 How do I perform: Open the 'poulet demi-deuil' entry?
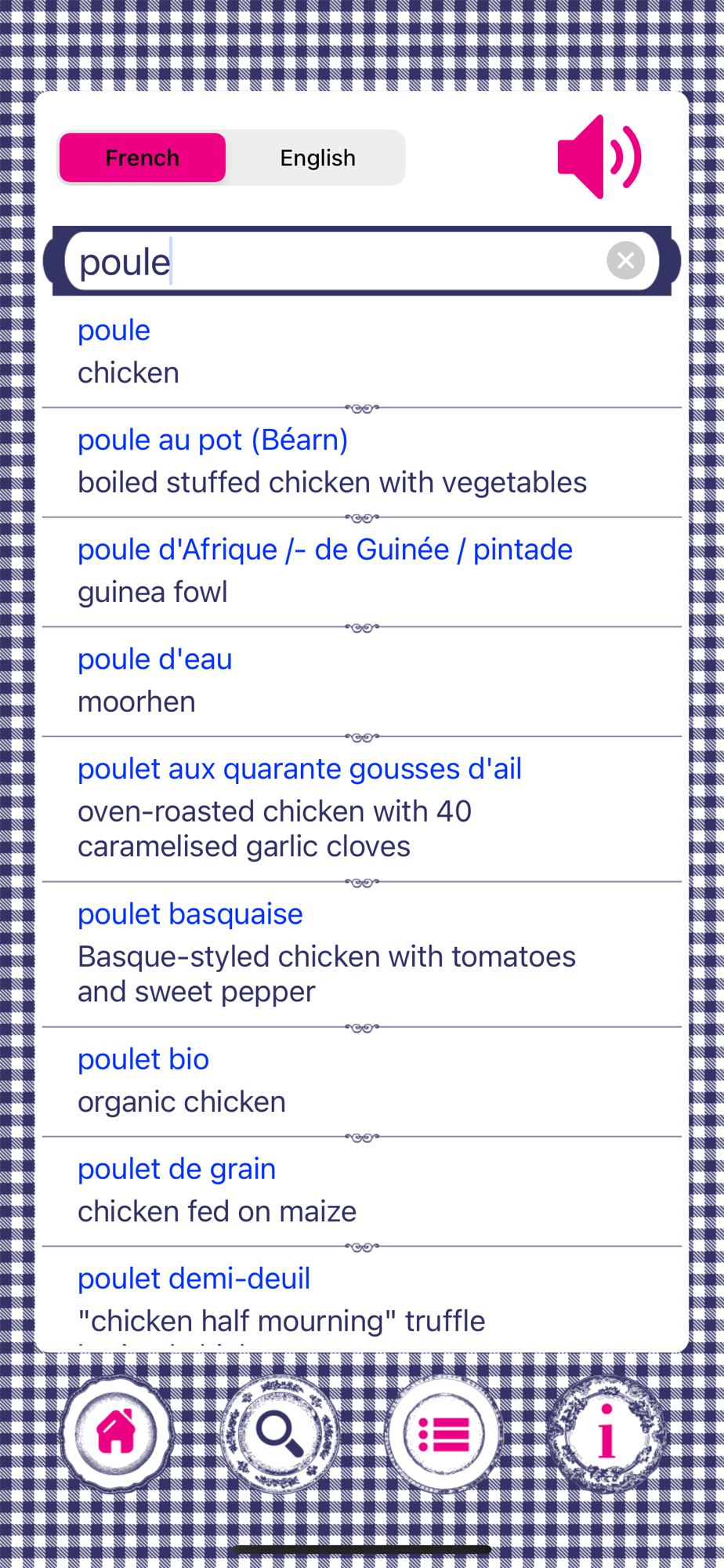tap(362, 1299)
